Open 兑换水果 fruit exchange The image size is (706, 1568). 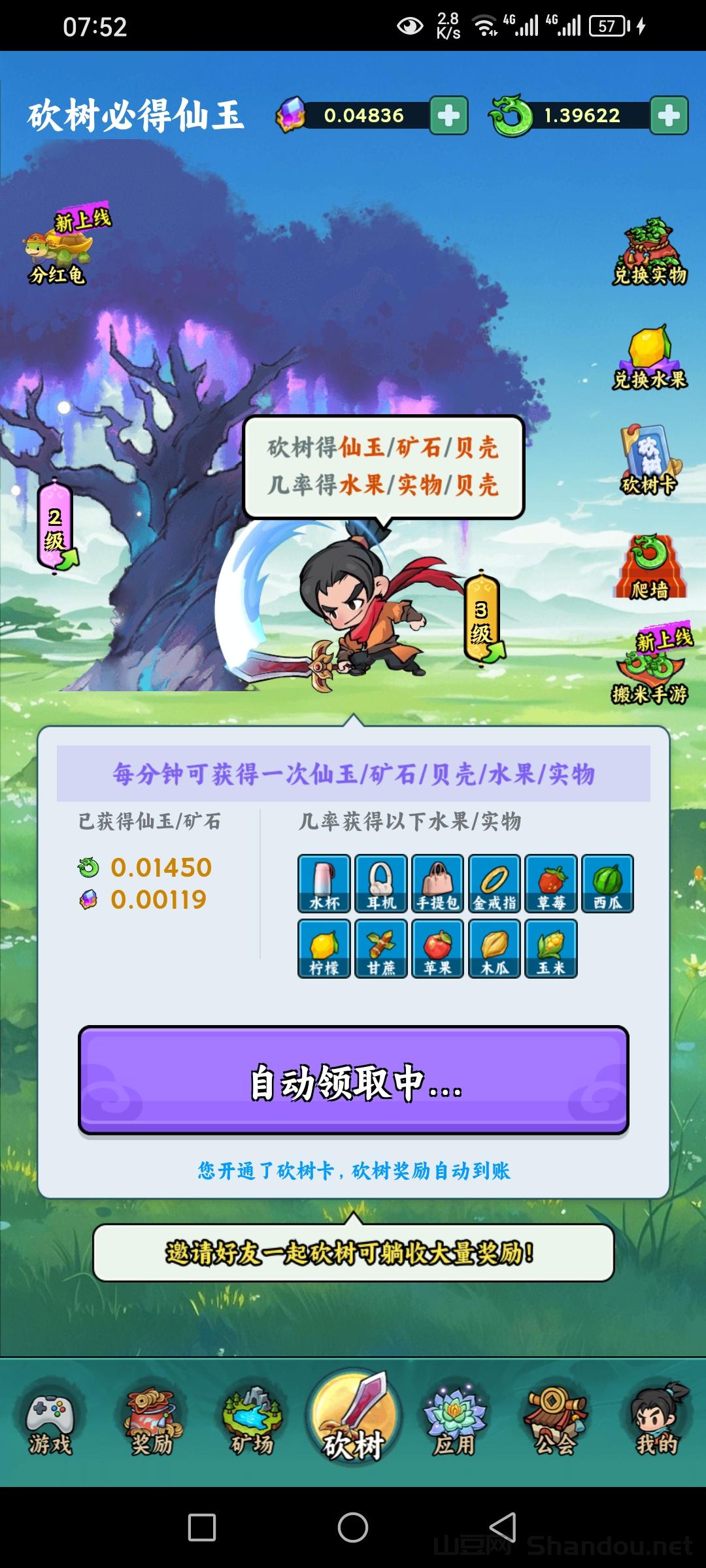(649, 358)
